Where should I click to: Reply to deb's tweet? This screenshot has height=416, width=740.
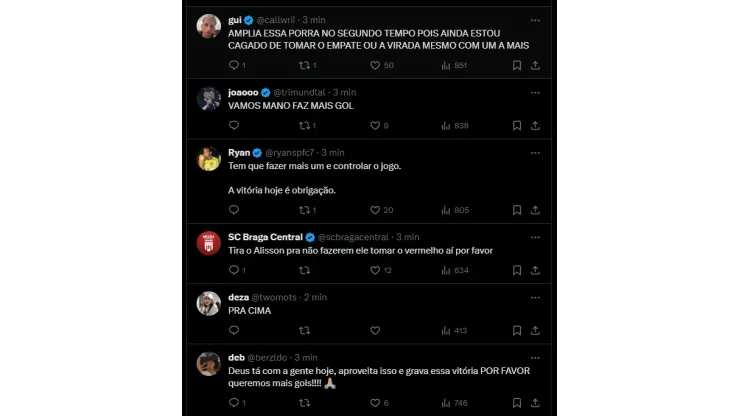[234, 402]
